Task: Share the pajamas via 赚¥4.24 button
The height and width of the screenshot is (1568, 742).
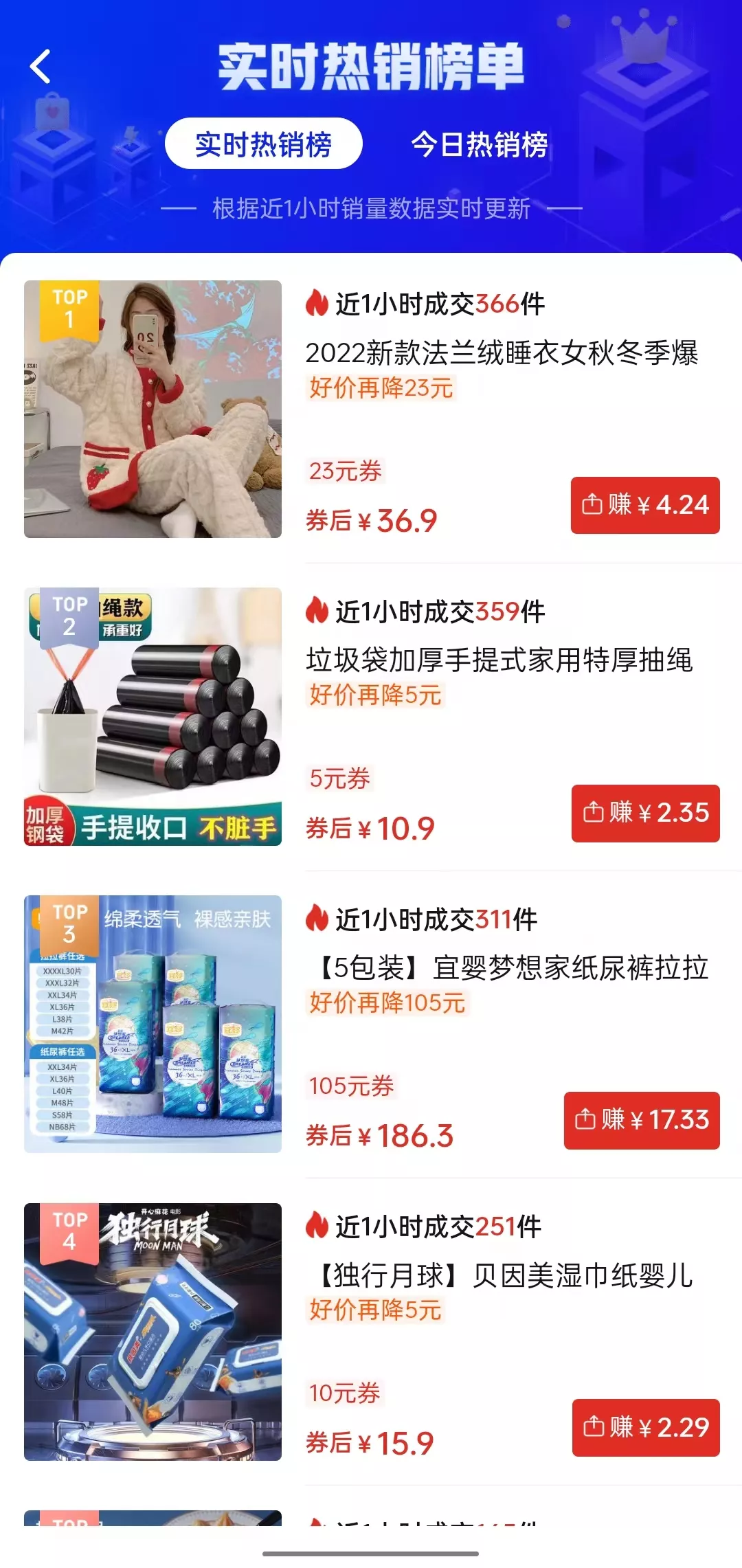Action: click(x=644, y=505)
